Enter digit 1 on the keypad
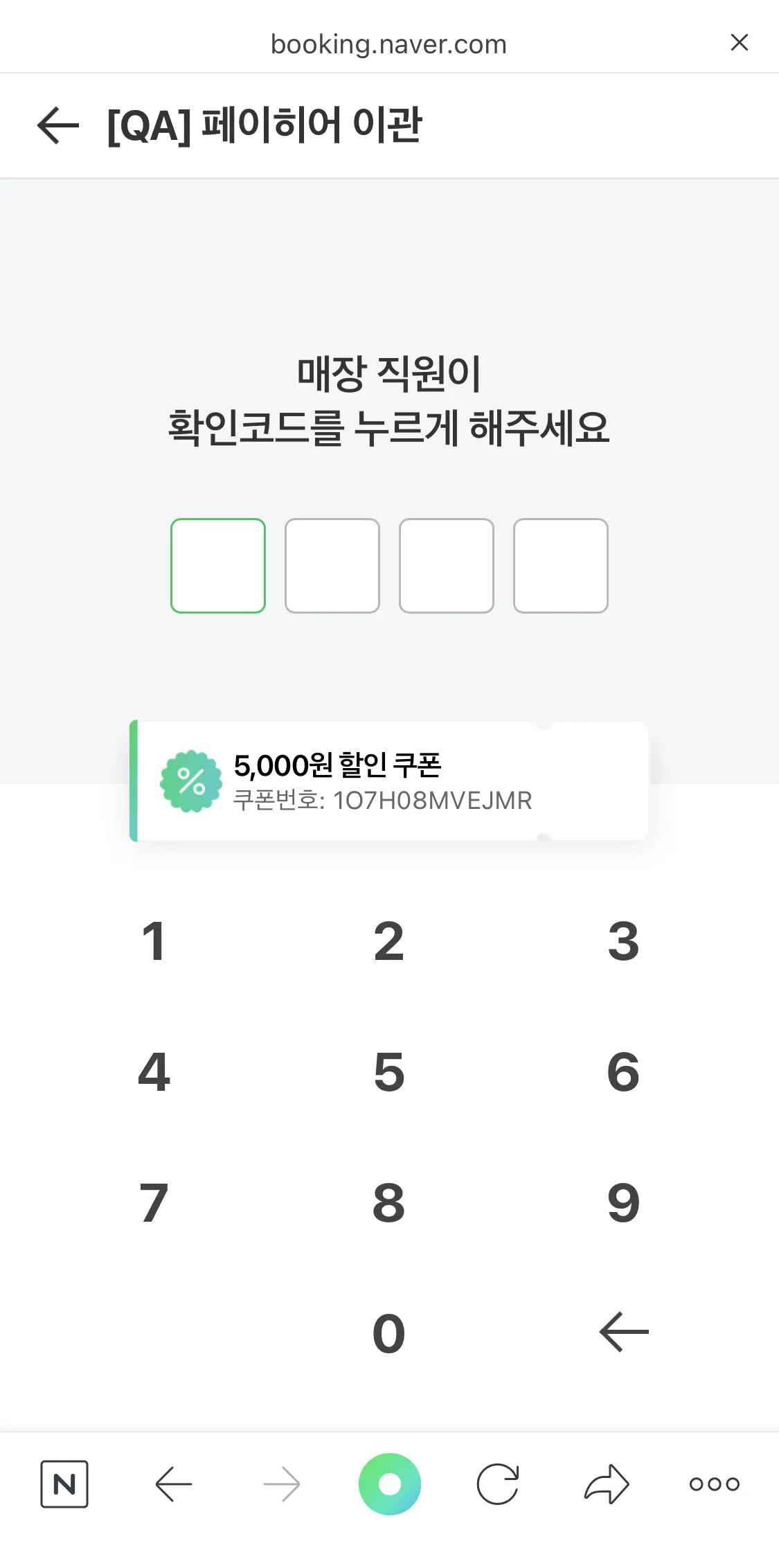The image size is (779, 1568). [x=154, y=941]
